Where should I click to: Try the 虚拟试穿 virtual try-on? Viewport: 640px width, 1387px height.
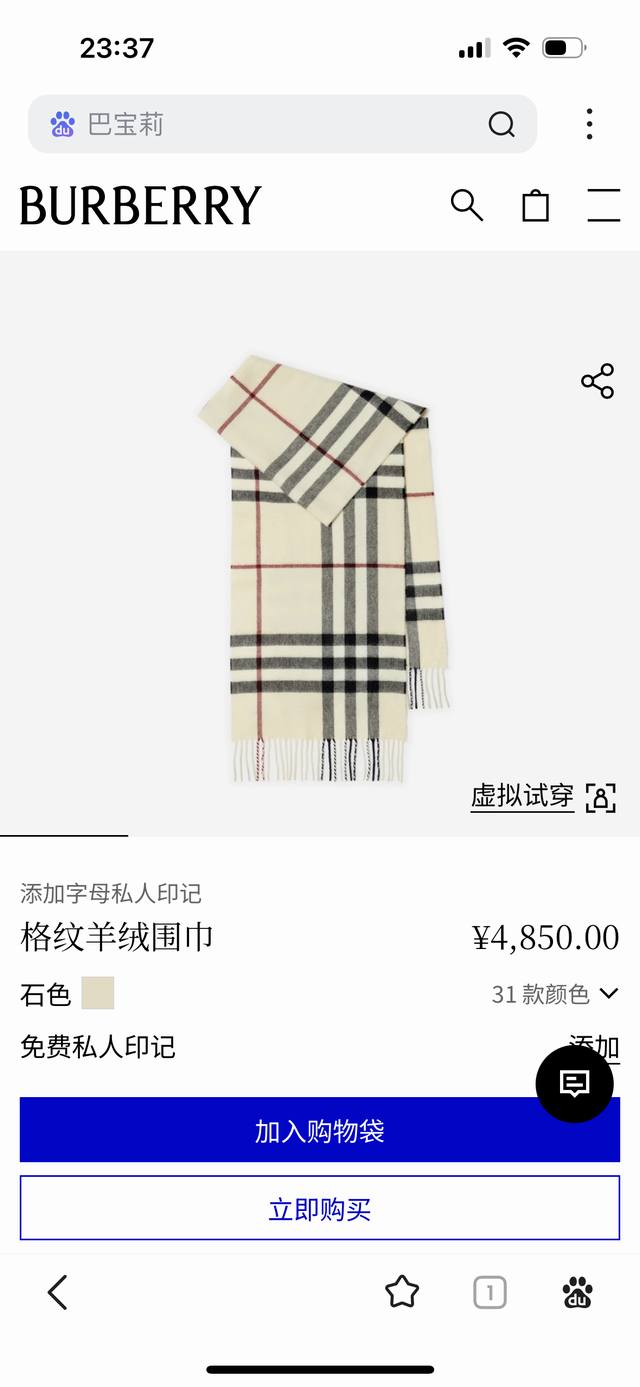click(543, 796)
